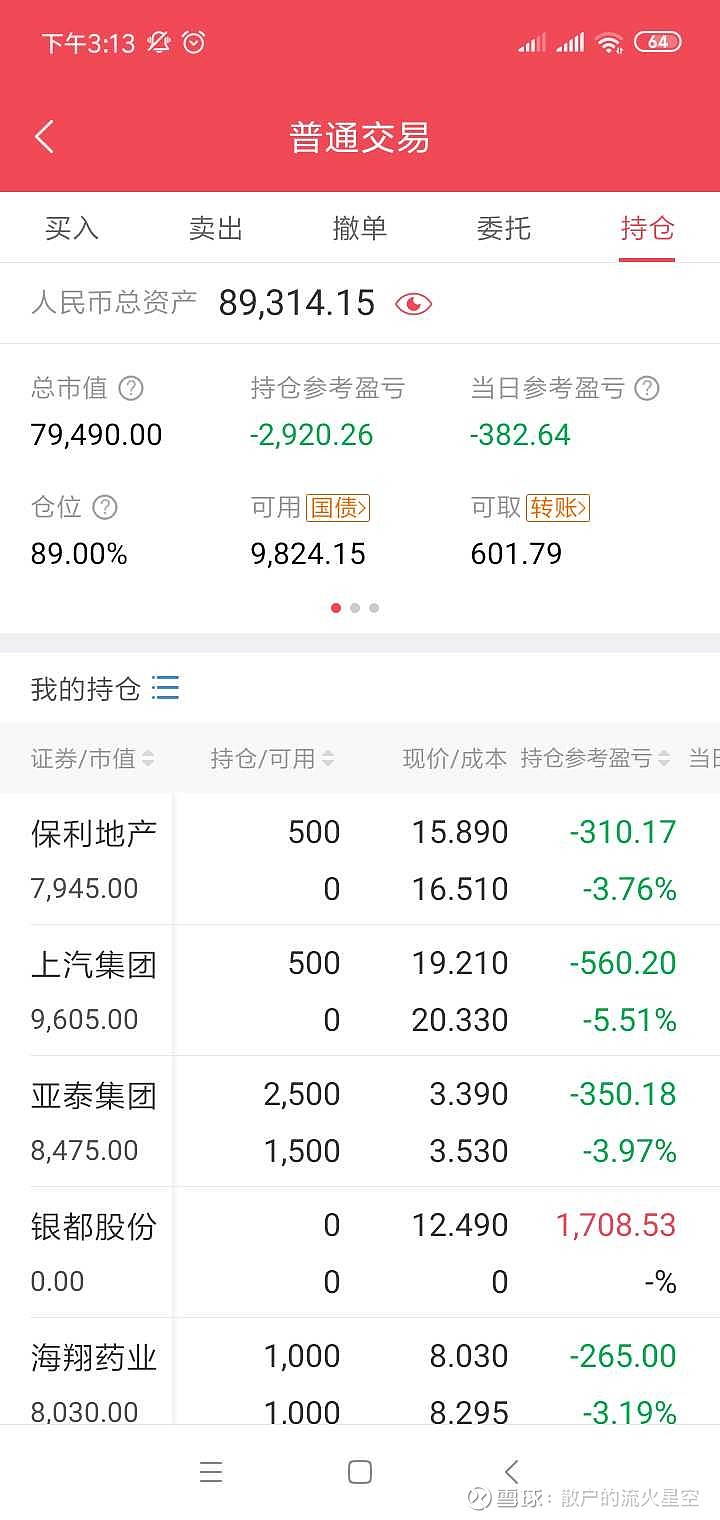Viewport: 720px width, 1520px height.
Task: Tap the alarm clock icon in status bar
Action: [192, 42]
